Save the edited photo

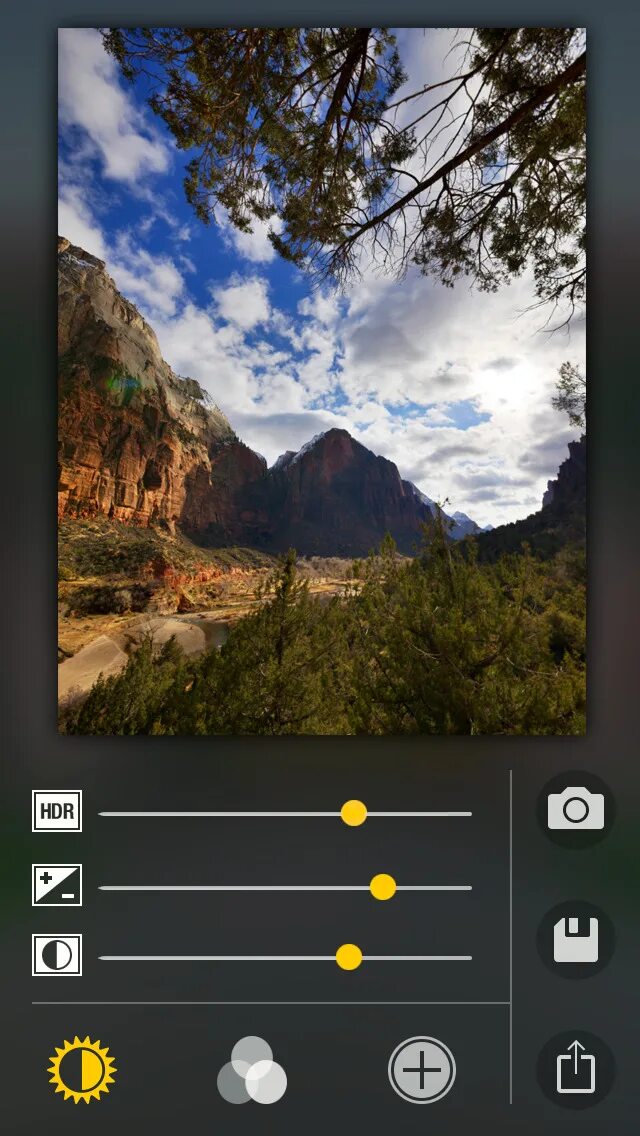[575, 940]
